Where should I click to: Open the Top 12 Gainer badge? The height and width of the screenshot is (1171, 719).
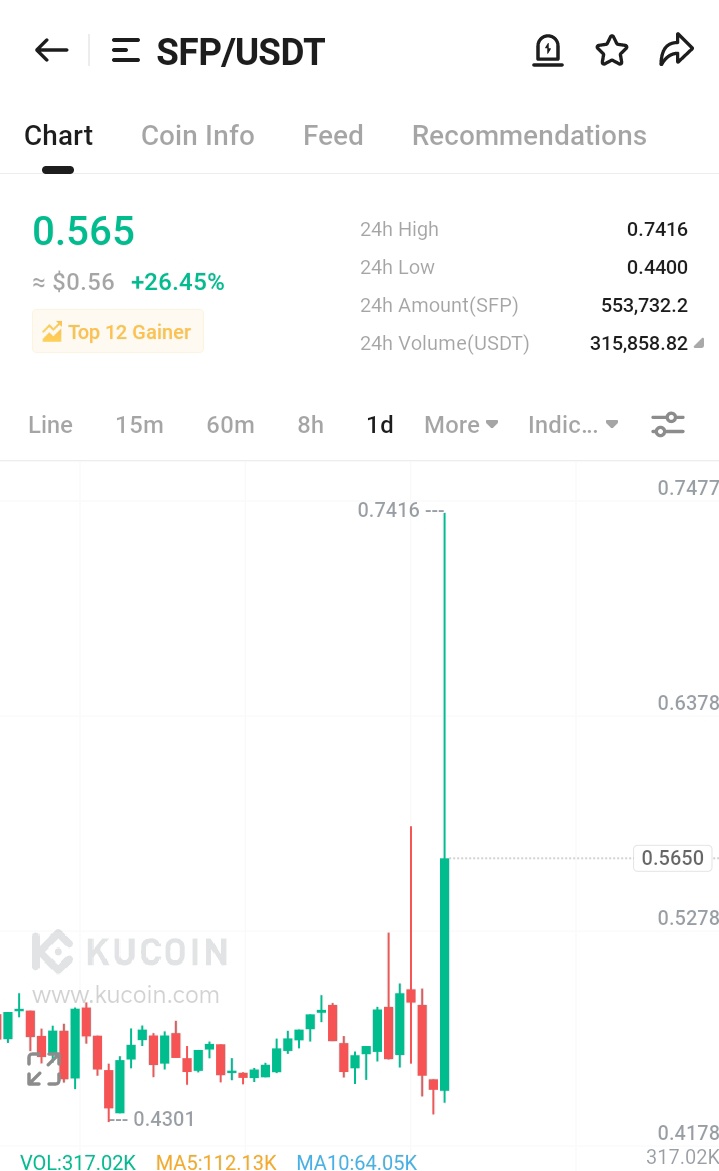tap(118, 332)
